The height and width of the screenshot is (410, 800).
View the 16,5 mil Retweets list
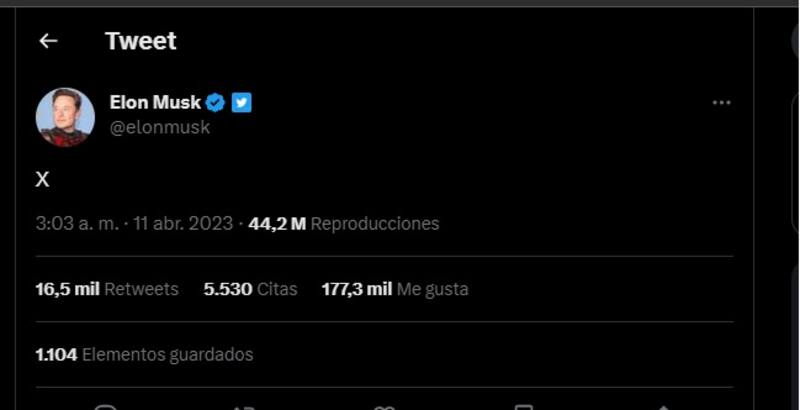coord(107,289)
